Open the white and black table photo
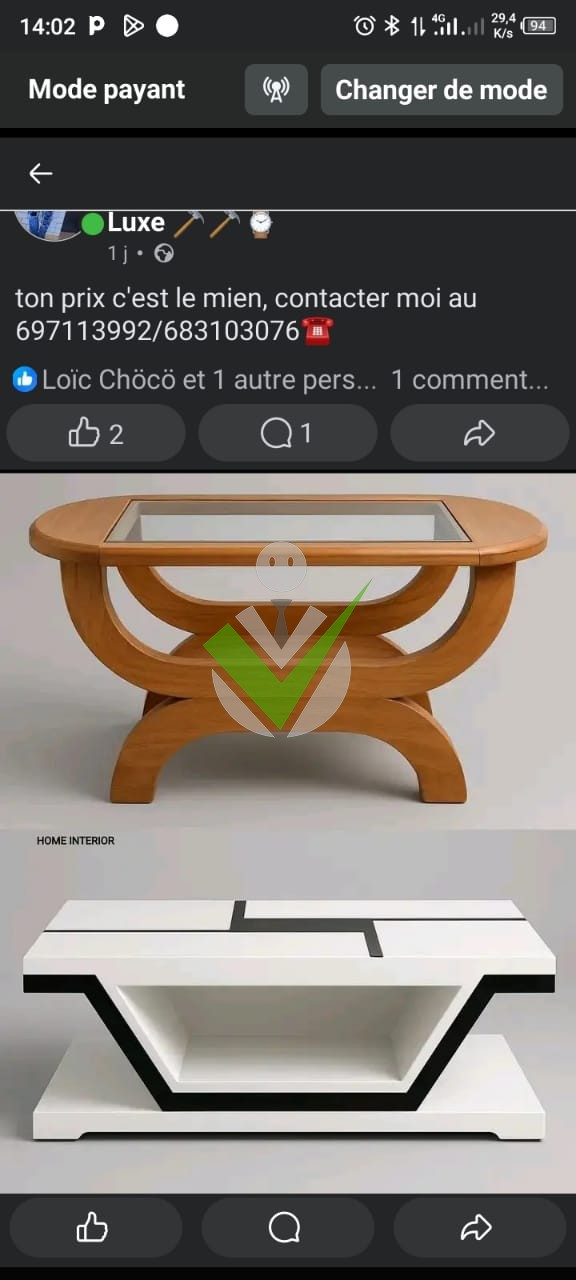Image resolution: width=576 pixels, height=1280 pixels. coord(288,1010)
